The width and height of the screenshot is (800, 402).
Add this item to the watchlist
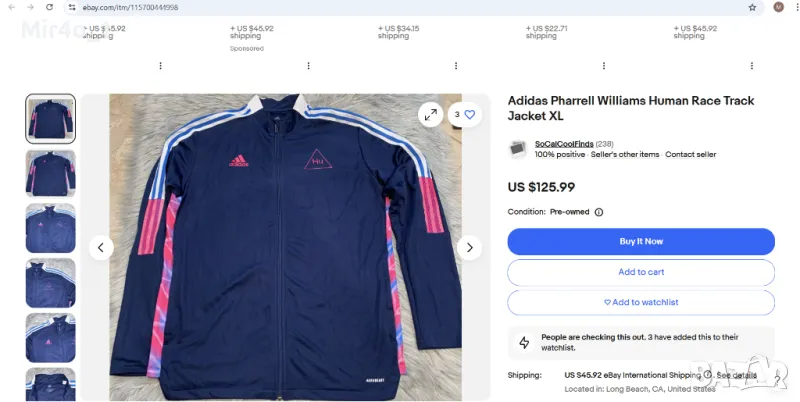tap(641, 302)
